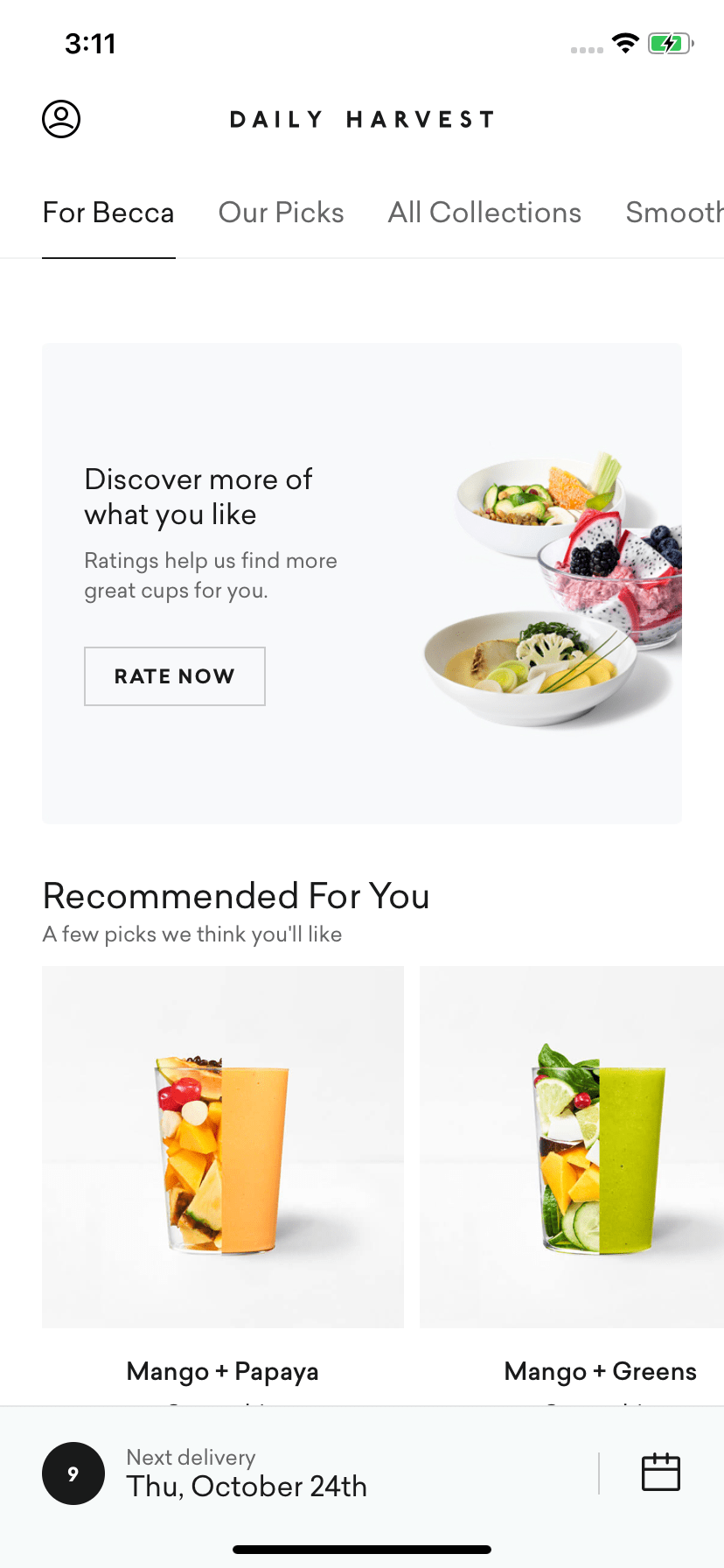Switch to the Our Picks tab
This screenshot has width=724, height=1568.
pos(281,213)
